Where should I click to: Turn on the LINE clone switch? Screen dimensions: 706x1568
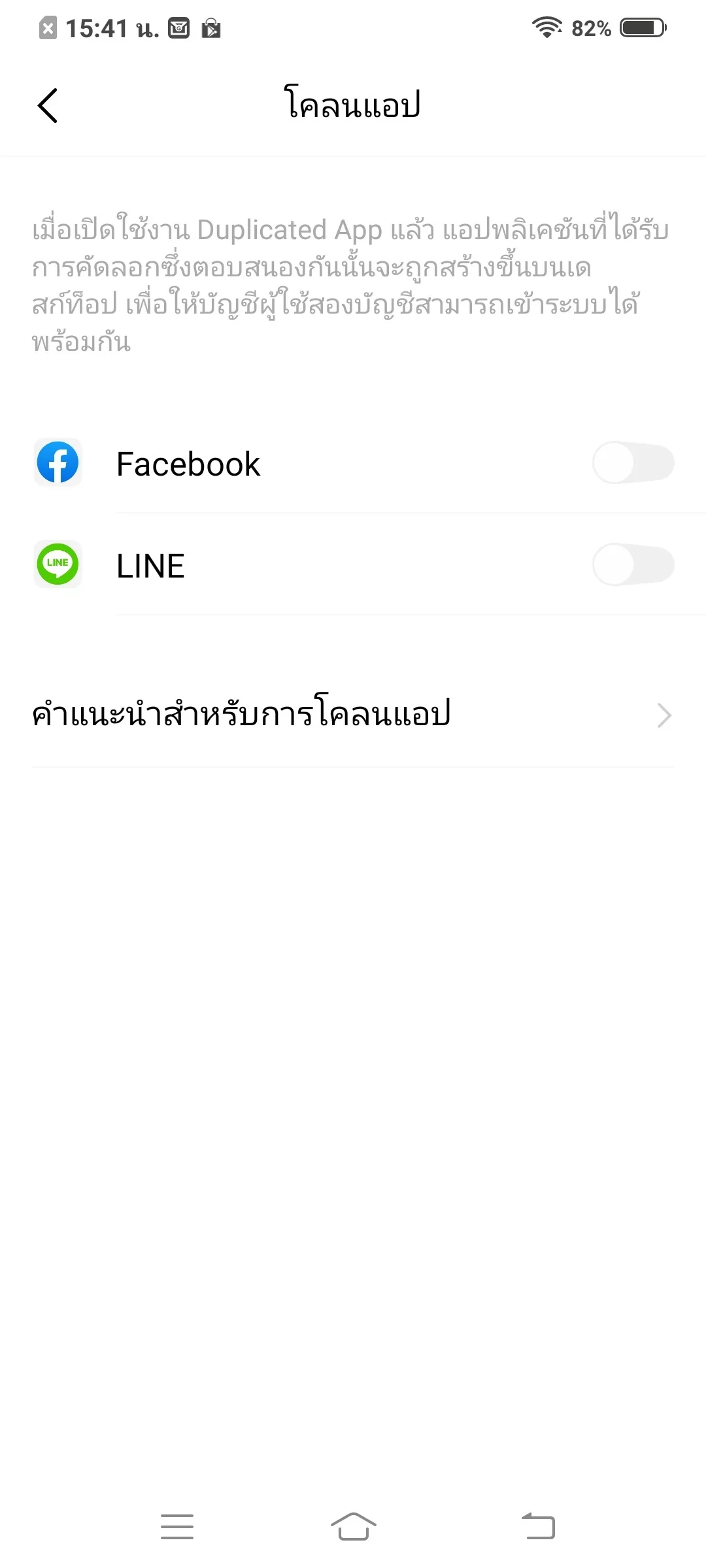click(633, 565)
